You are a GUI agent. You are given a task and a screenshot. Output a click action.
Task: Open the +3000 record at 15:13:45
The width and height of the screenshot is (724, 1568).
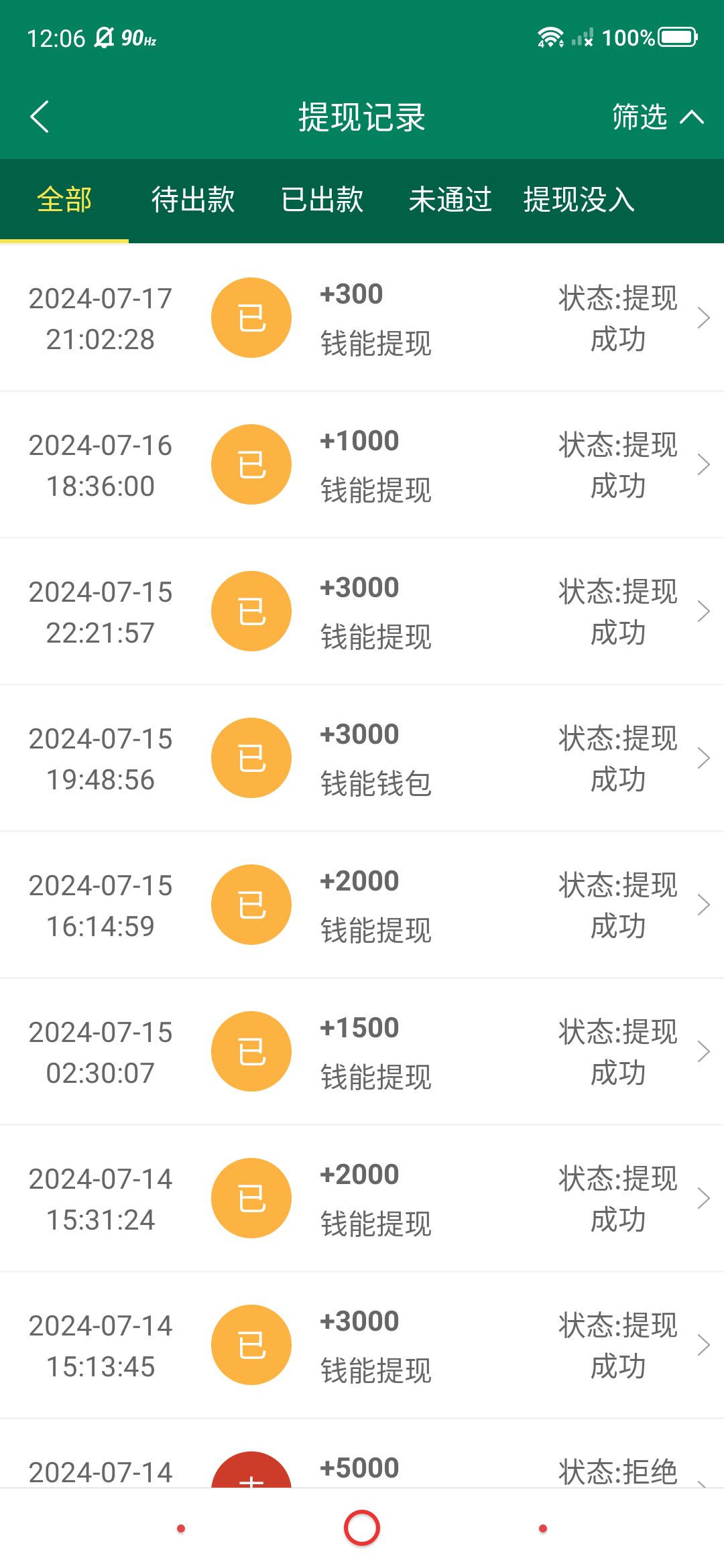point(362,1345)
